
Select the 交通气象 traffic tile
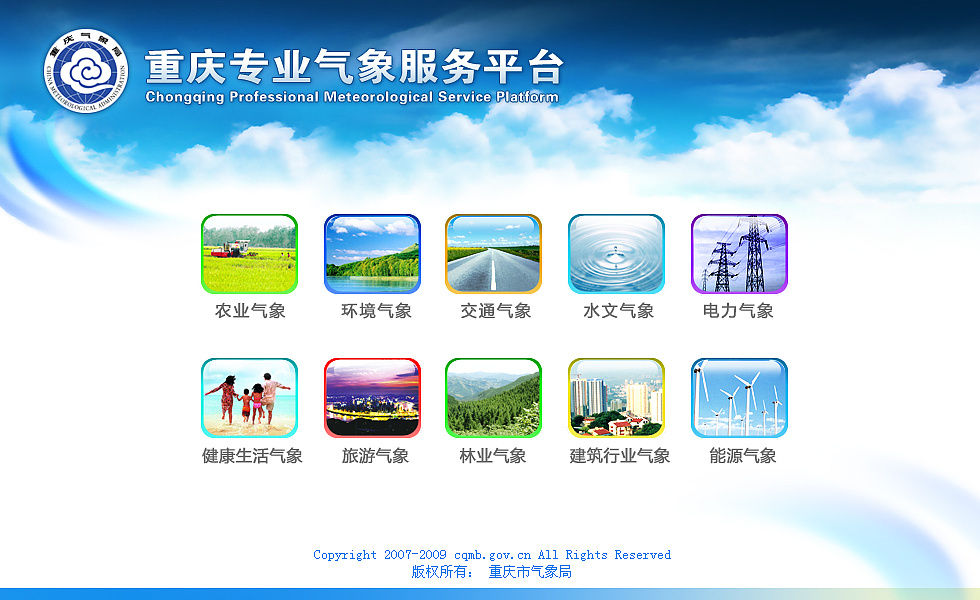[x=493, y=254]
